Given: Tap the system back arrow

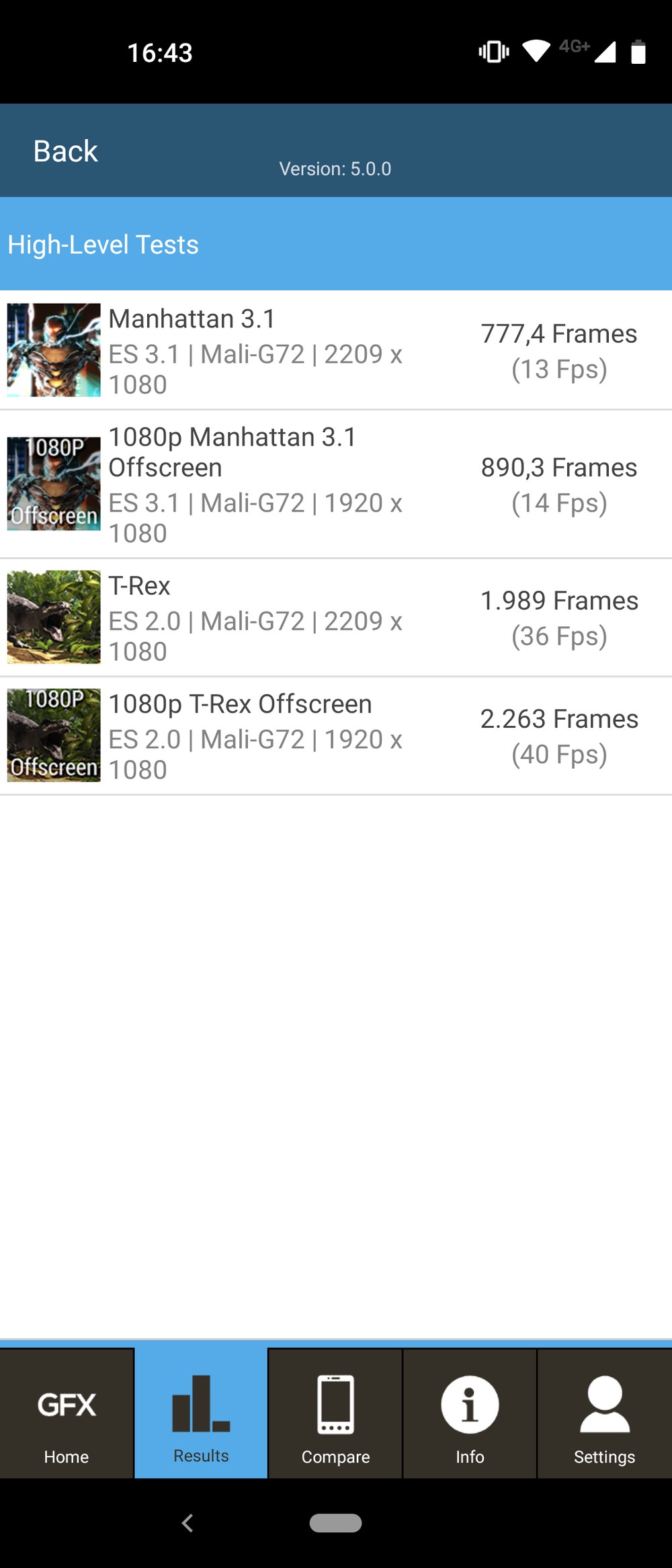Looking at the screenshot, I should [188, 1523].
